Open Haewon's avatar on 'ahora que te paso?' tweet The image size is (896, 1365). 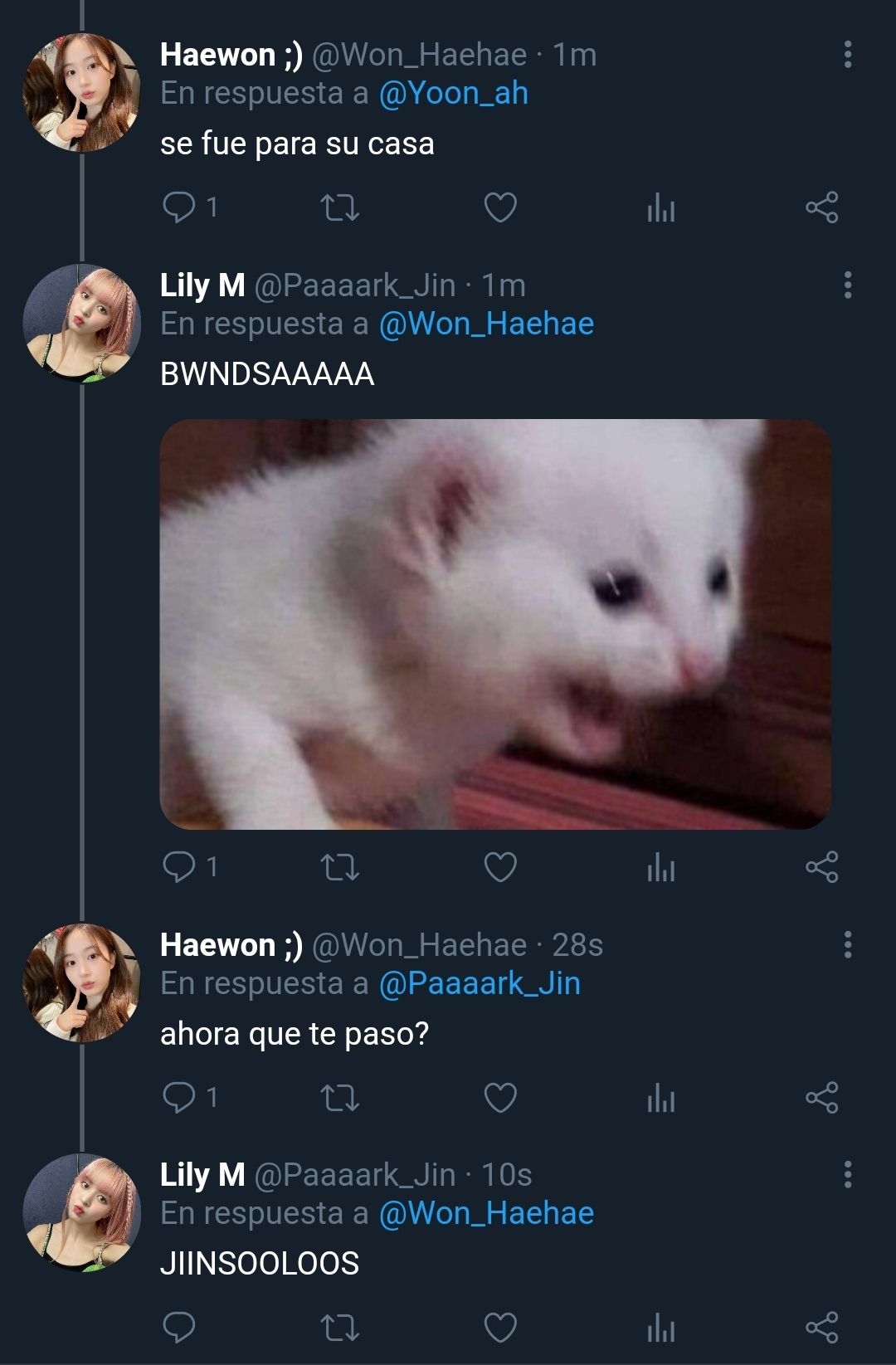point(81,982)
